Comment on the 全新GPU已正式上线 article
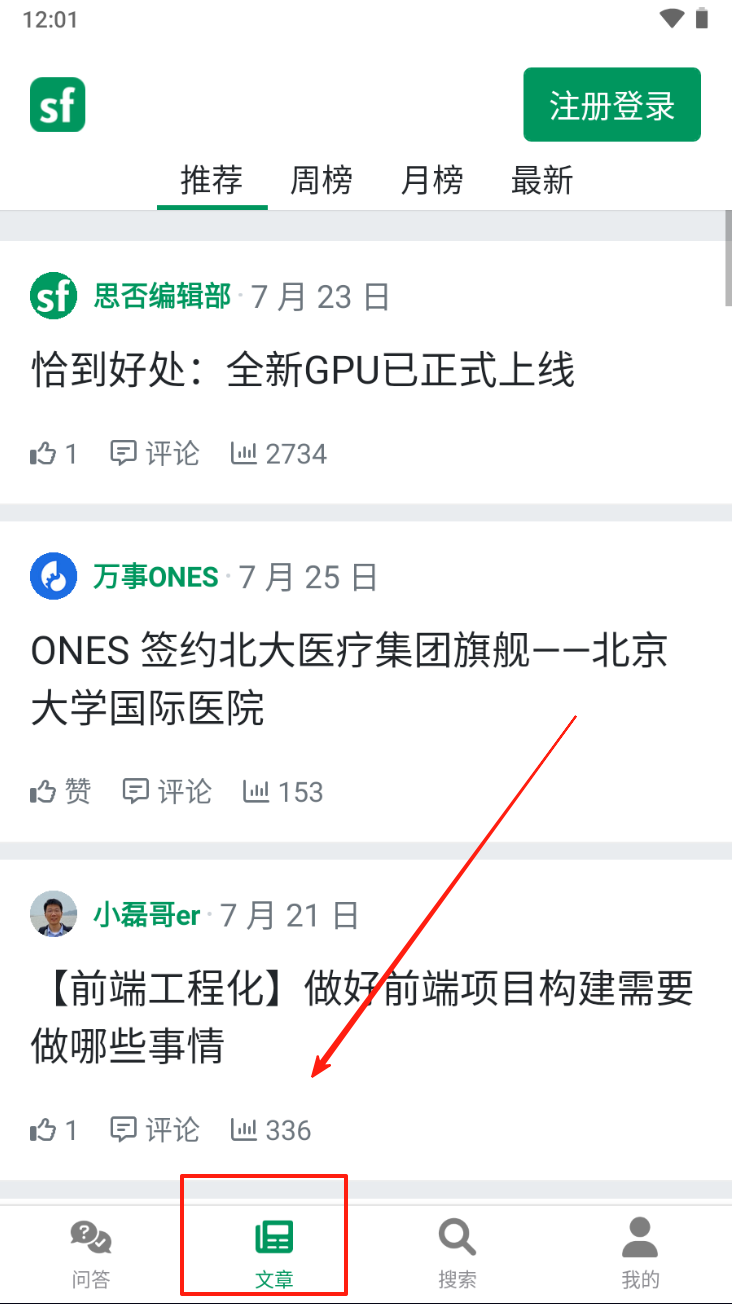The width and height of the screenshot is (732, 1304). [155, 454]
